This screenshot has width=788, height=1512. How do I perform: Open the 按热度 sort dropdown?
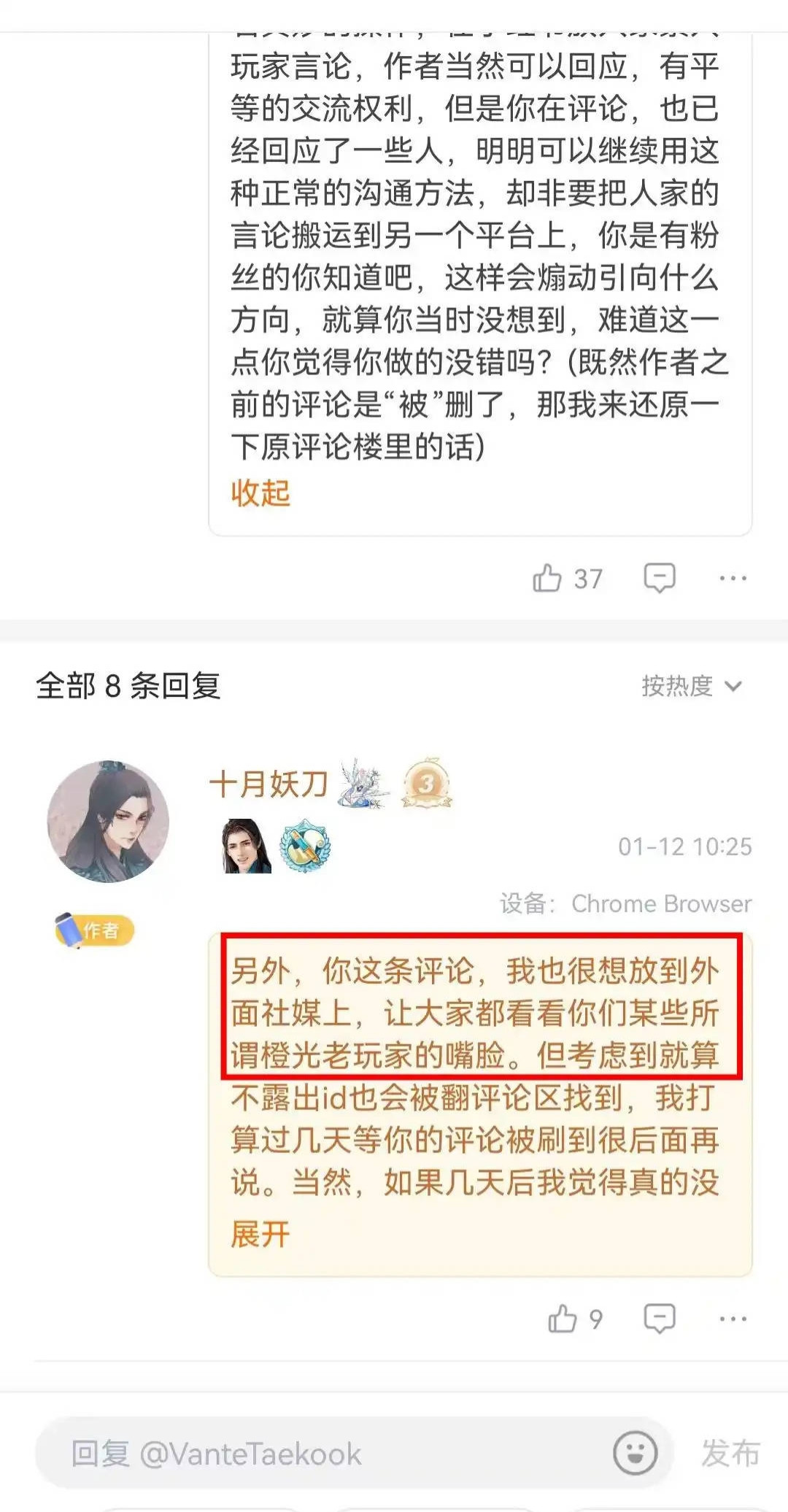click(x=691, y=686)
